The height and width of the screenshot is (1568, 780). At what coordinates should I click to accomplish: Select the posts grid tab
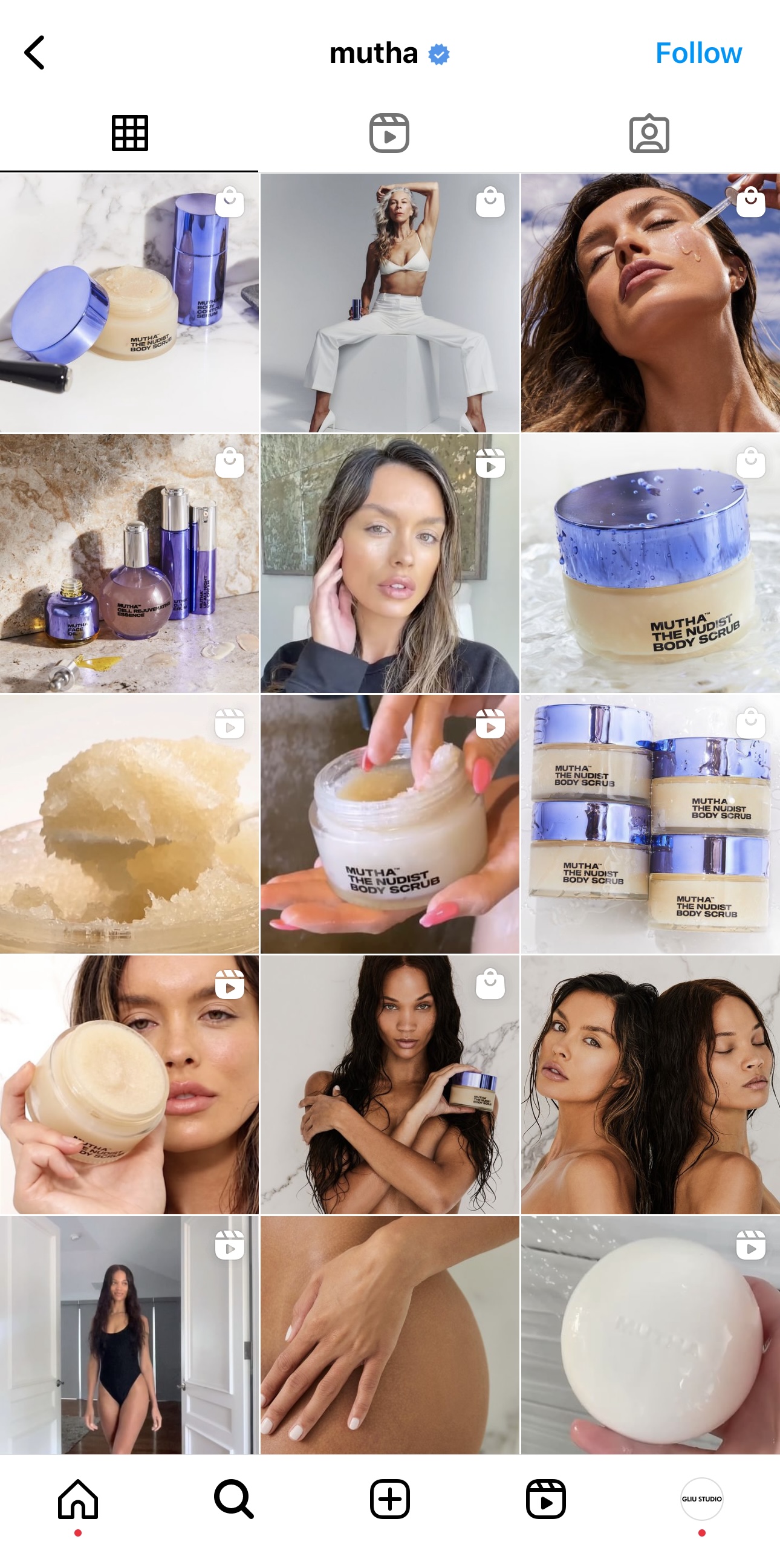(129, 132)
